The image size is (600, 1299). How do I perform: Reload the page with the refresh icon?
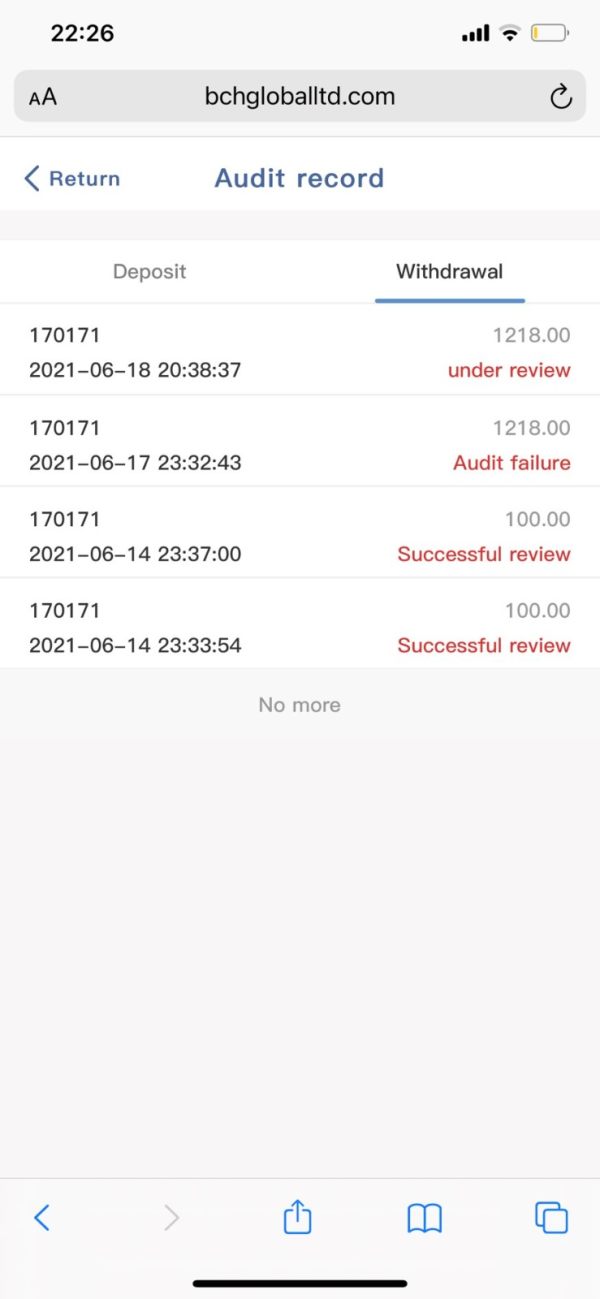coord(561,97)
